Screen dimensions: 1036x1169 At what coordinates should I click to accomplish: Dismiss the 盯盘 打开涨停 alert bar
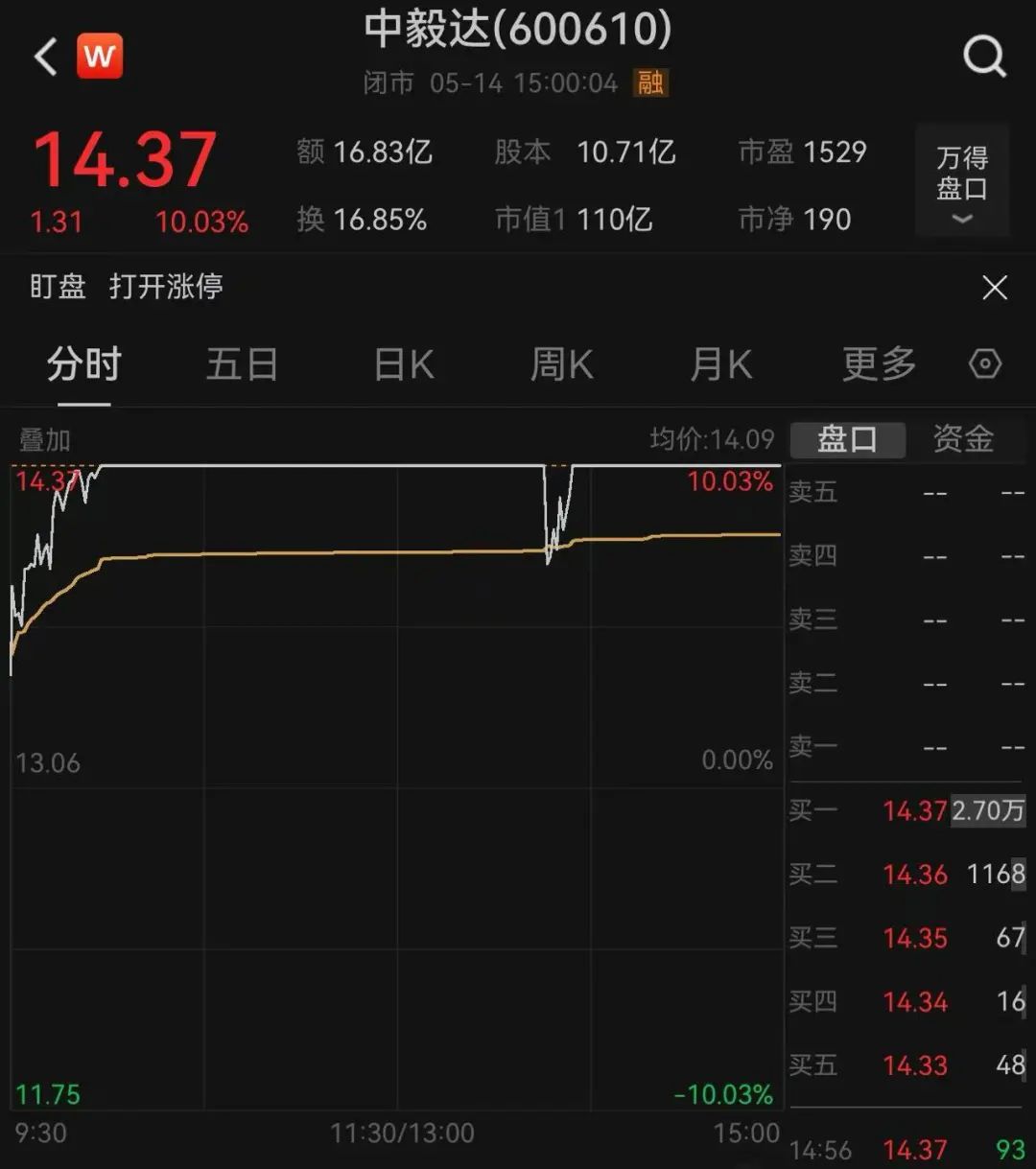(x=995, y=288)
